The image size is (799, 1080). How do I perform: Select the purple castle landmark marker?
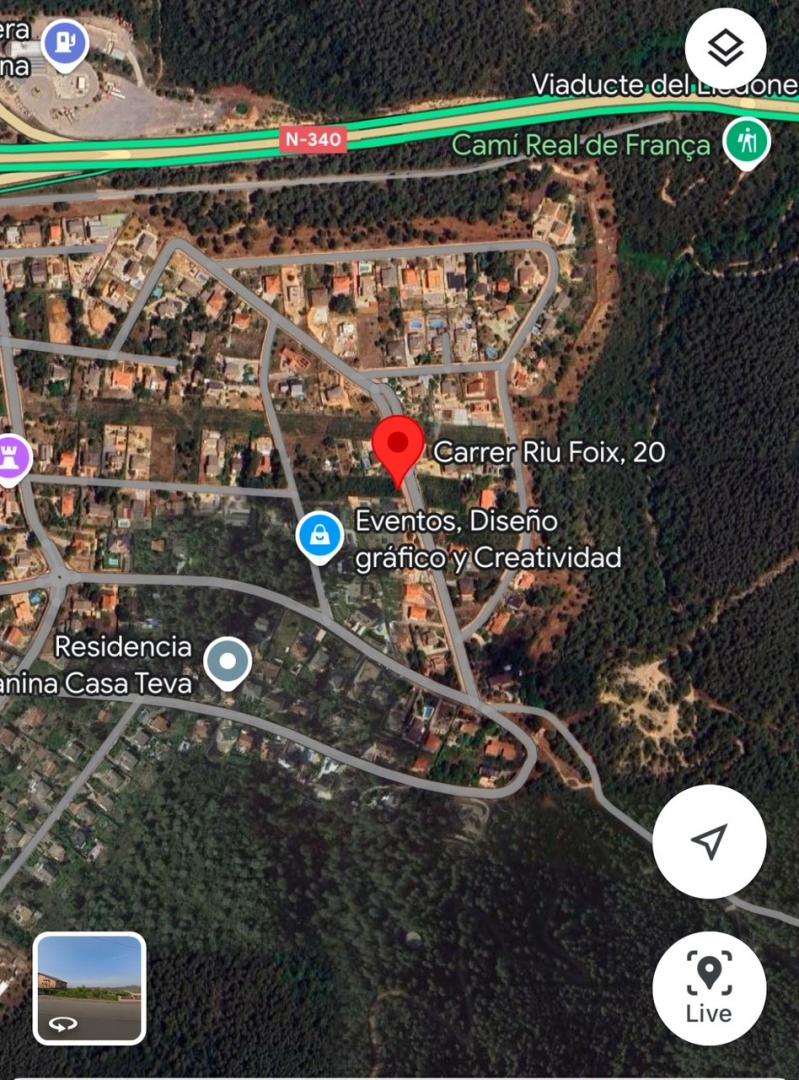[11, 458]
